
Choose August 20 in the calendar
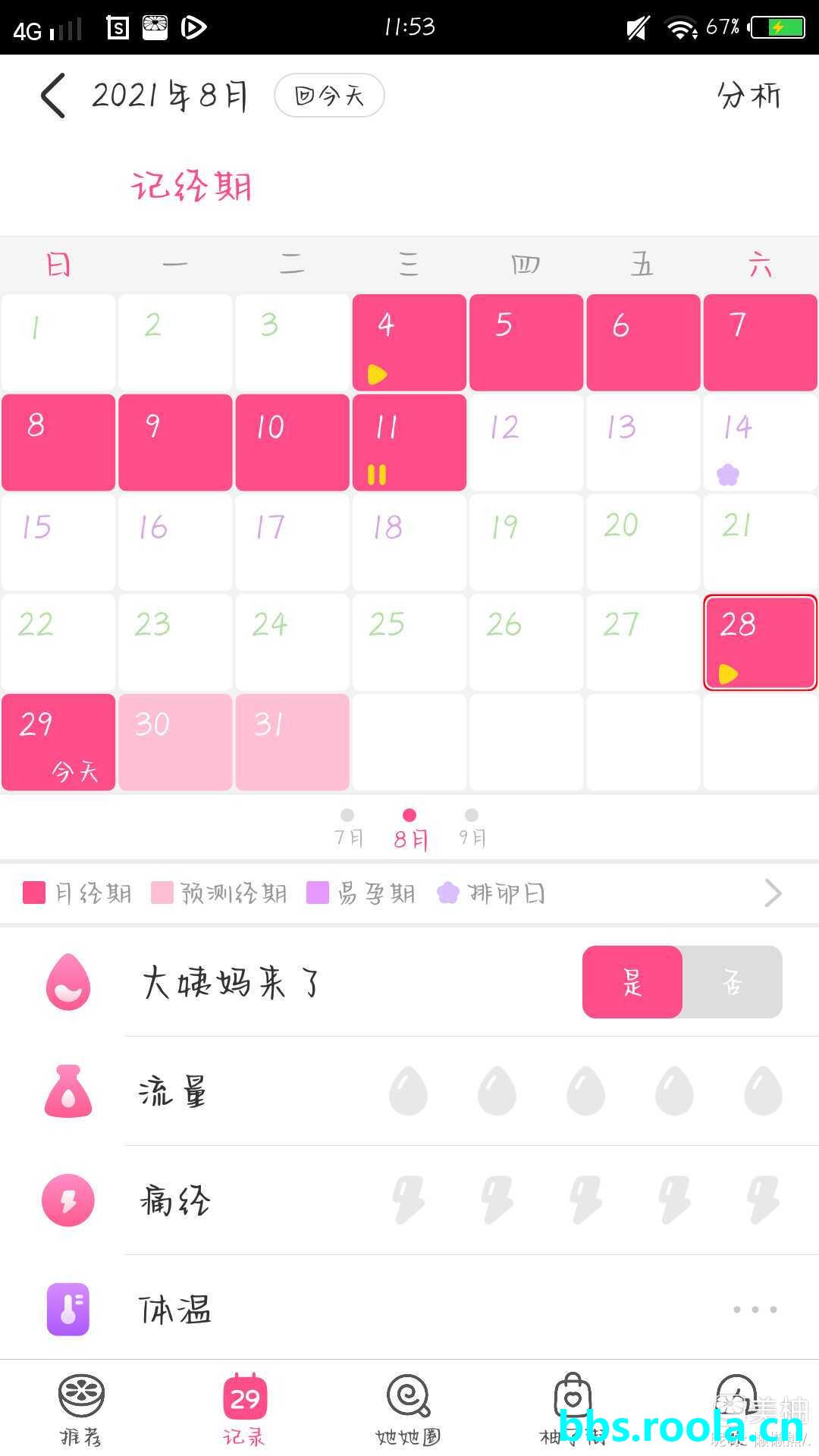[643, 542]
